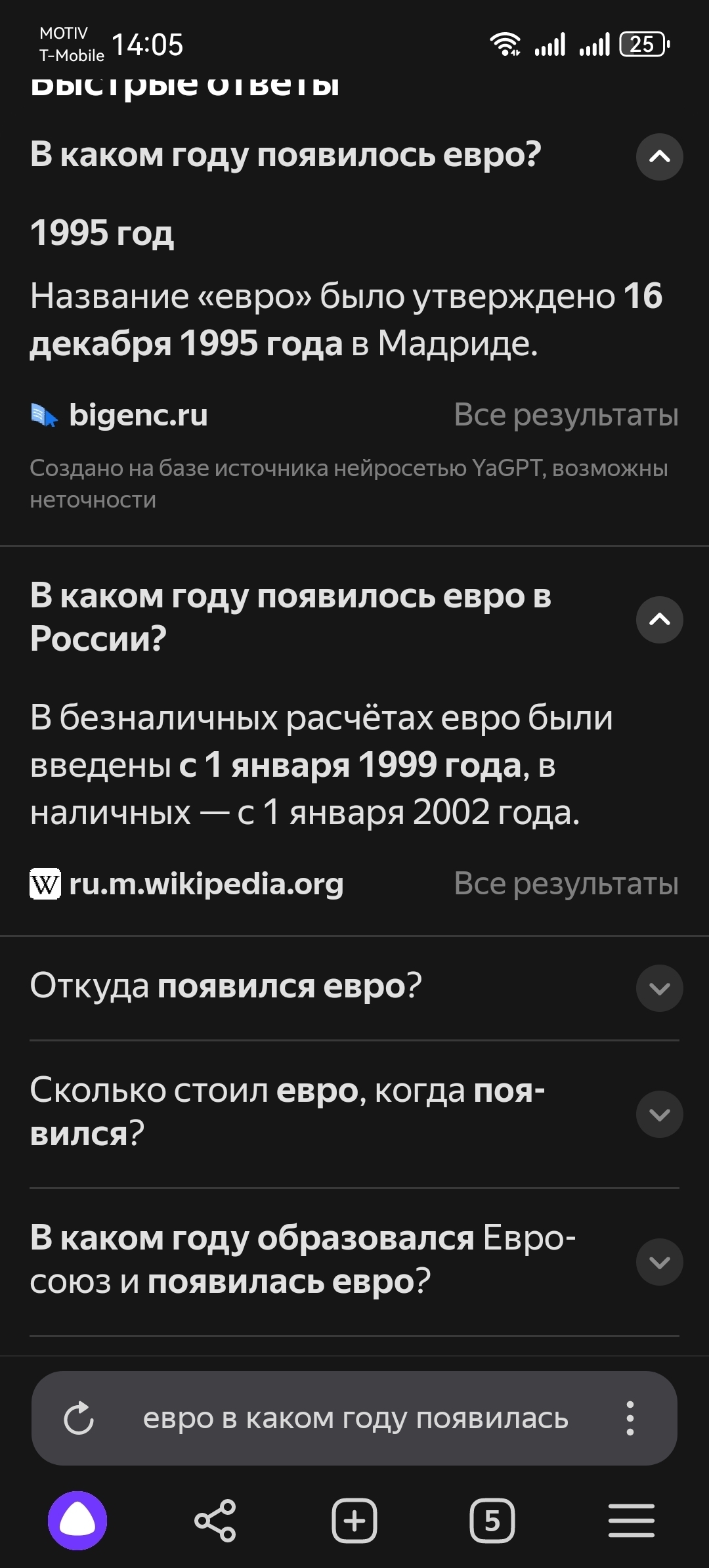Tap 'Все результаты' beside the wikipedia source
This screenshot has height=1568, width=709.
tap(566, 884)
